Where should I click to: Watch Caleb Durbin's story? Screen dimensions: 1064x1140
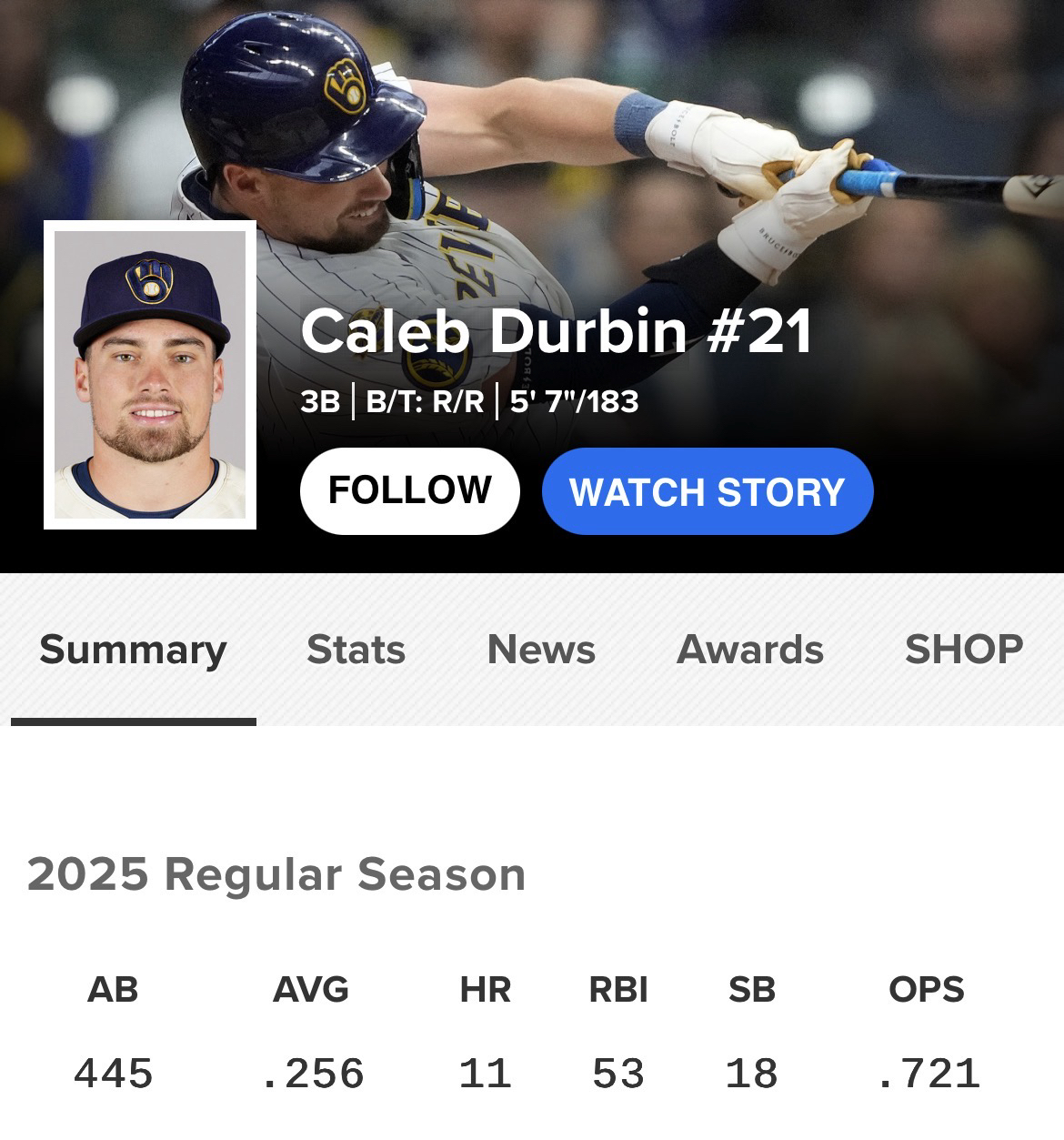pos(707,491)
